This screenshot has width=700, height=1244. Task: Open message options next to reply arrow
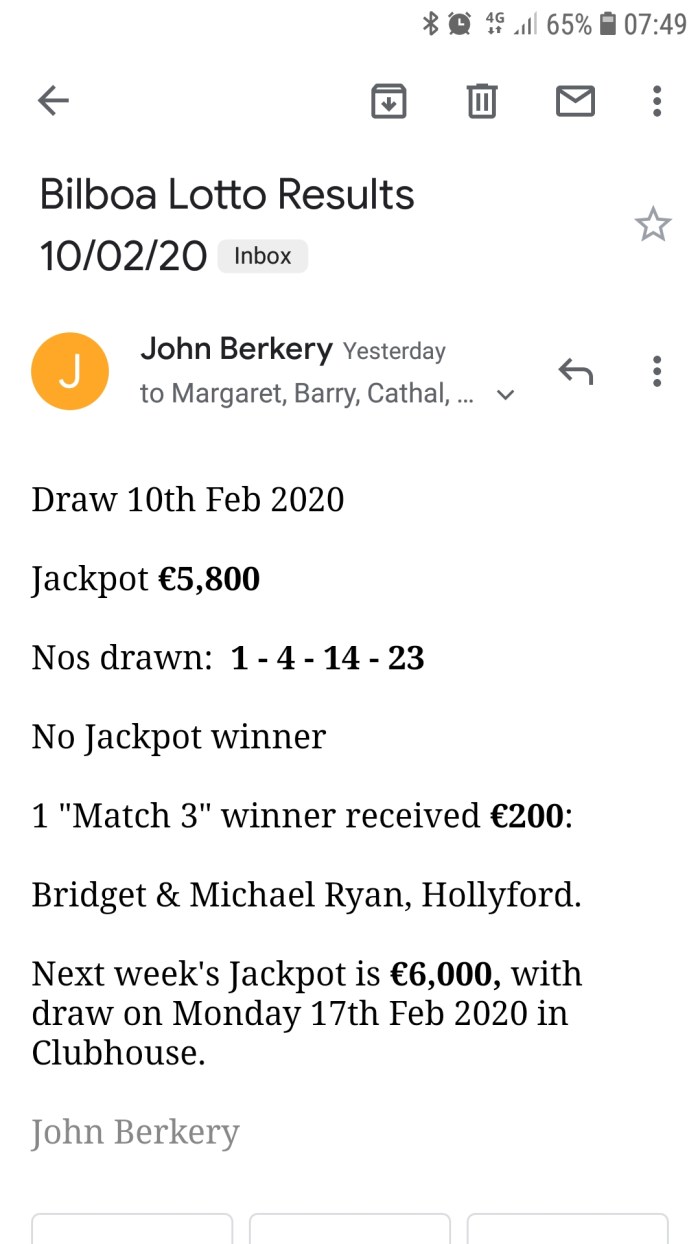click(656, 371)
